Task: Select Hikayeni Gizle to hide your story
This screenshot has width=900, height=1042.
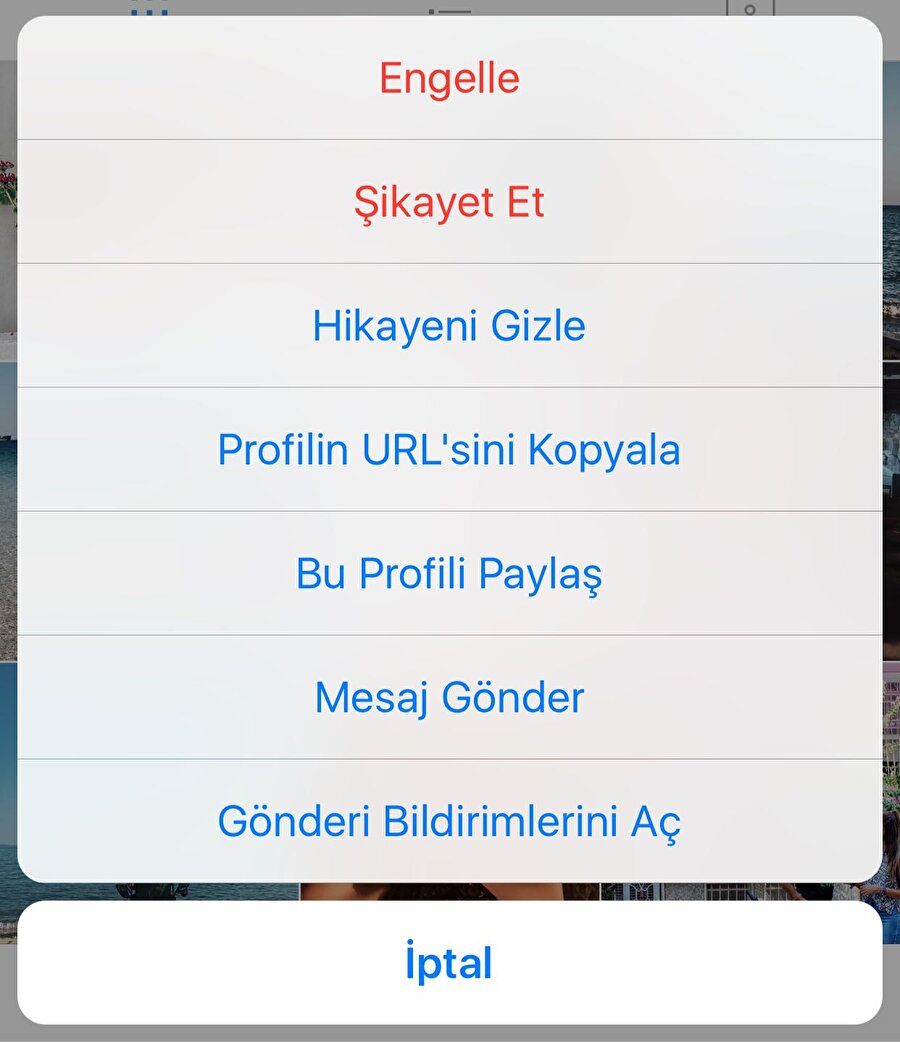Action: (x=449, y=324)
